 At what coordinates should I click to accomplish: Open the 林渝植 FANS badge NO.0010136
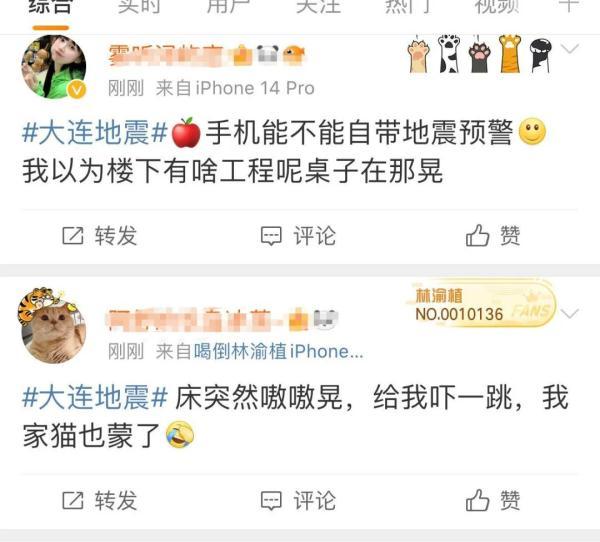483,304
